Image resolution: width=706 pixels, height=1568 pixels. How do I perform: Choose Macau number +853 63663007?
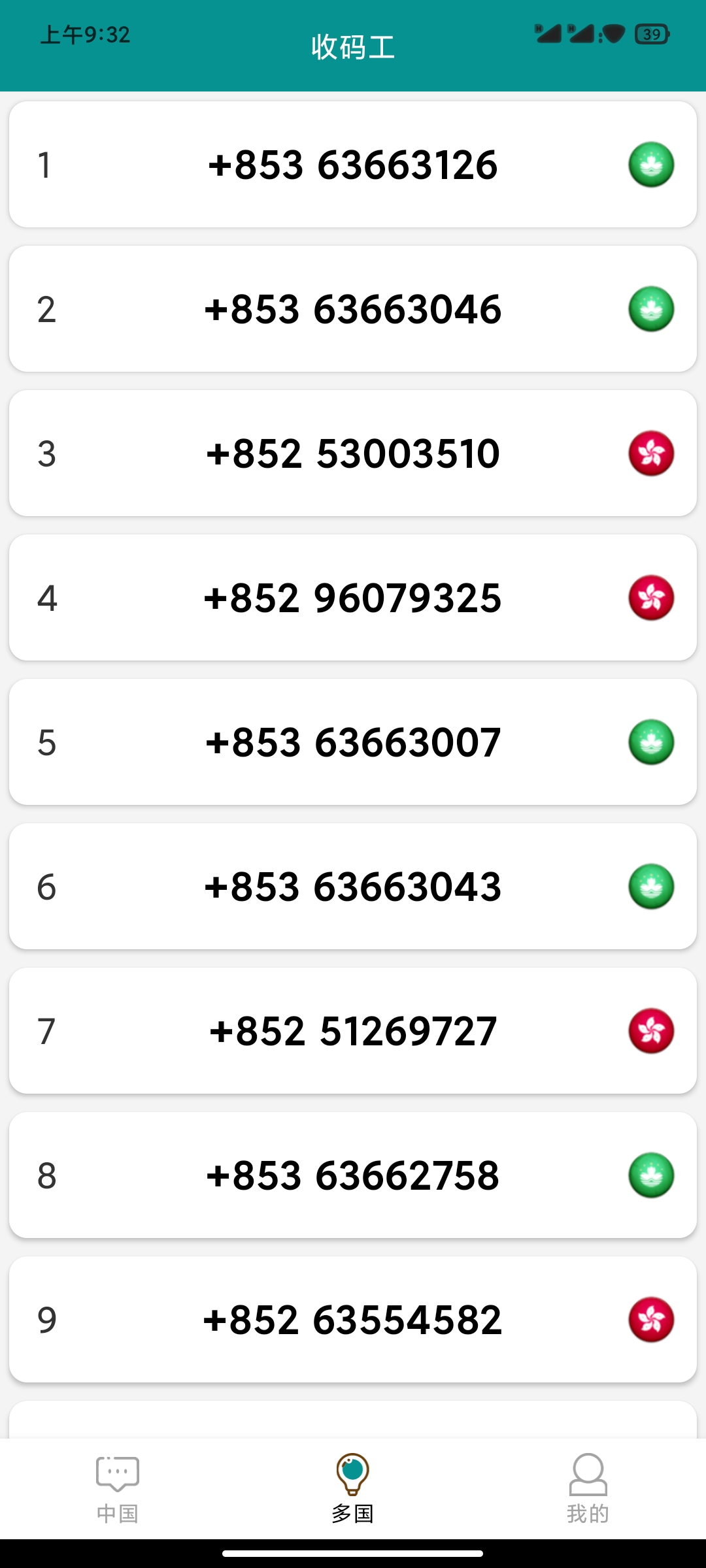coord(353,742)
